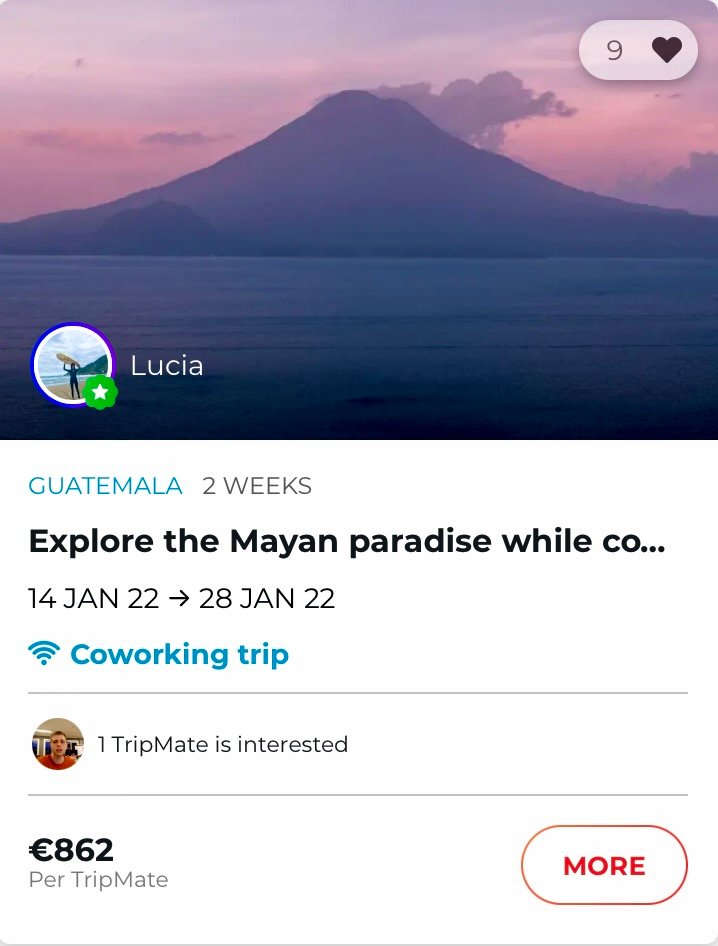The width and height of the screenshot is (718, 946).
Task: Tap the MORE button for trip details
Action: [604, 865]
